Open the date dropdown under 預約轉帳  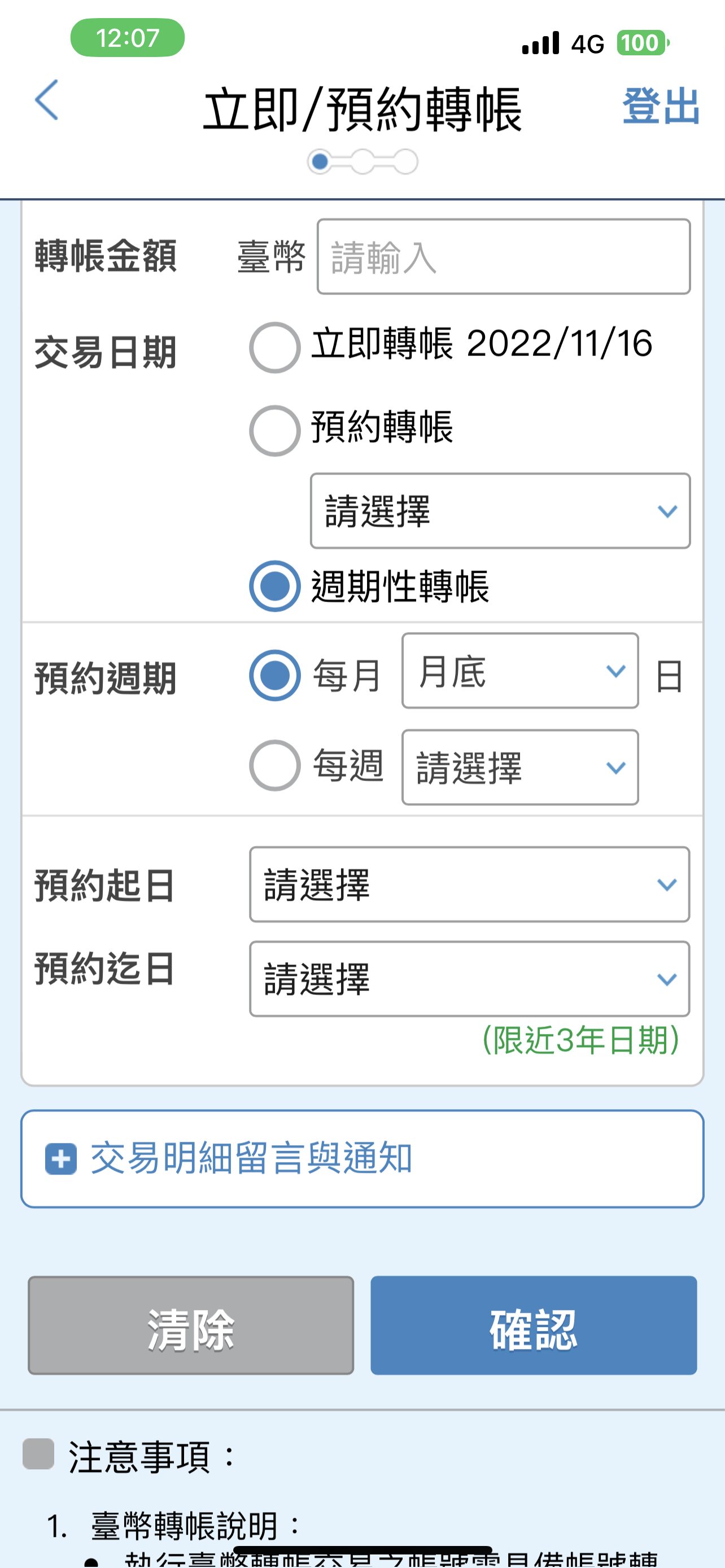click(500, 511)
